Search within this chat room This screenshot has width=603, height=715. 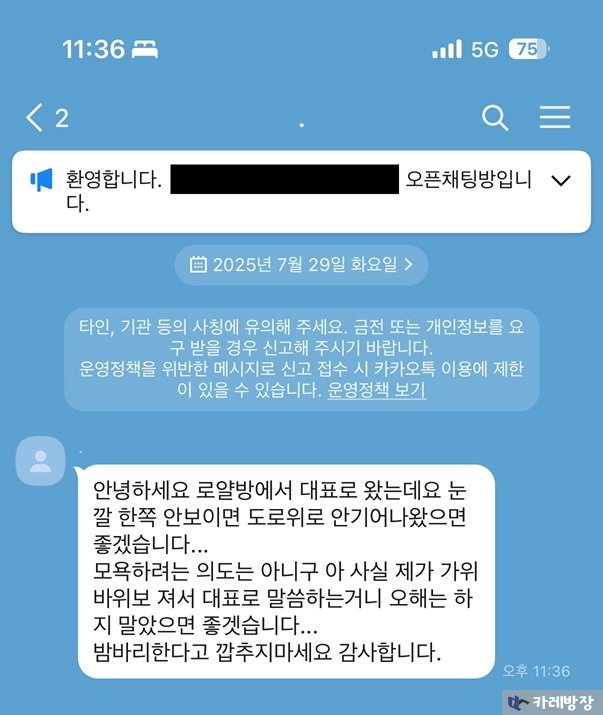495,118
